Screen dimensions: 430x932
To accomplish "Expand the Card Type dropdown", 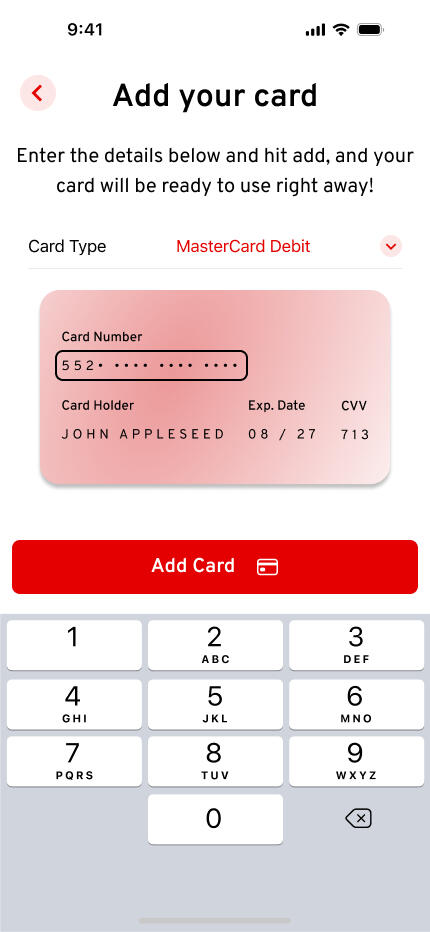I will pyautogui.click(x=391, y=246).
